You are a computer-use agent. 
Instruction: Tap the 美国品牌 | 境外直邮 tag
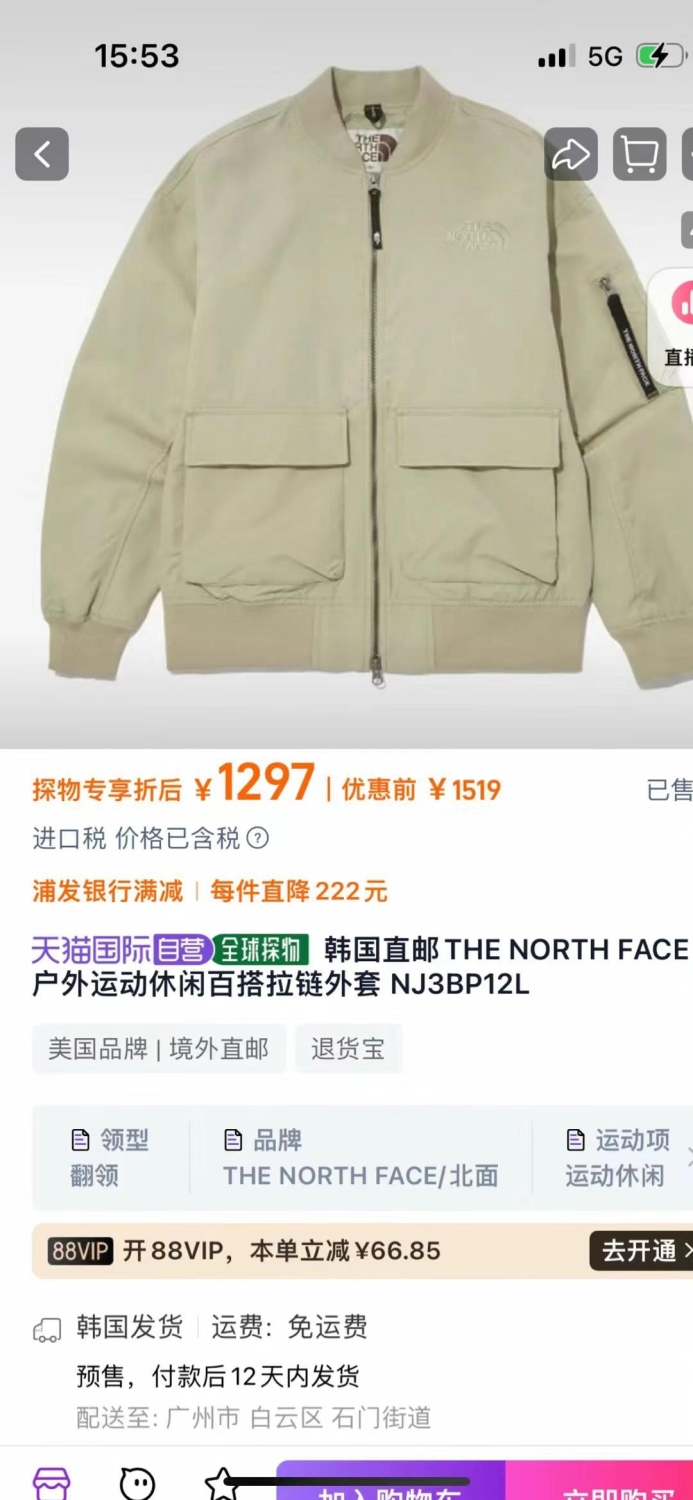coord(159,1049)
